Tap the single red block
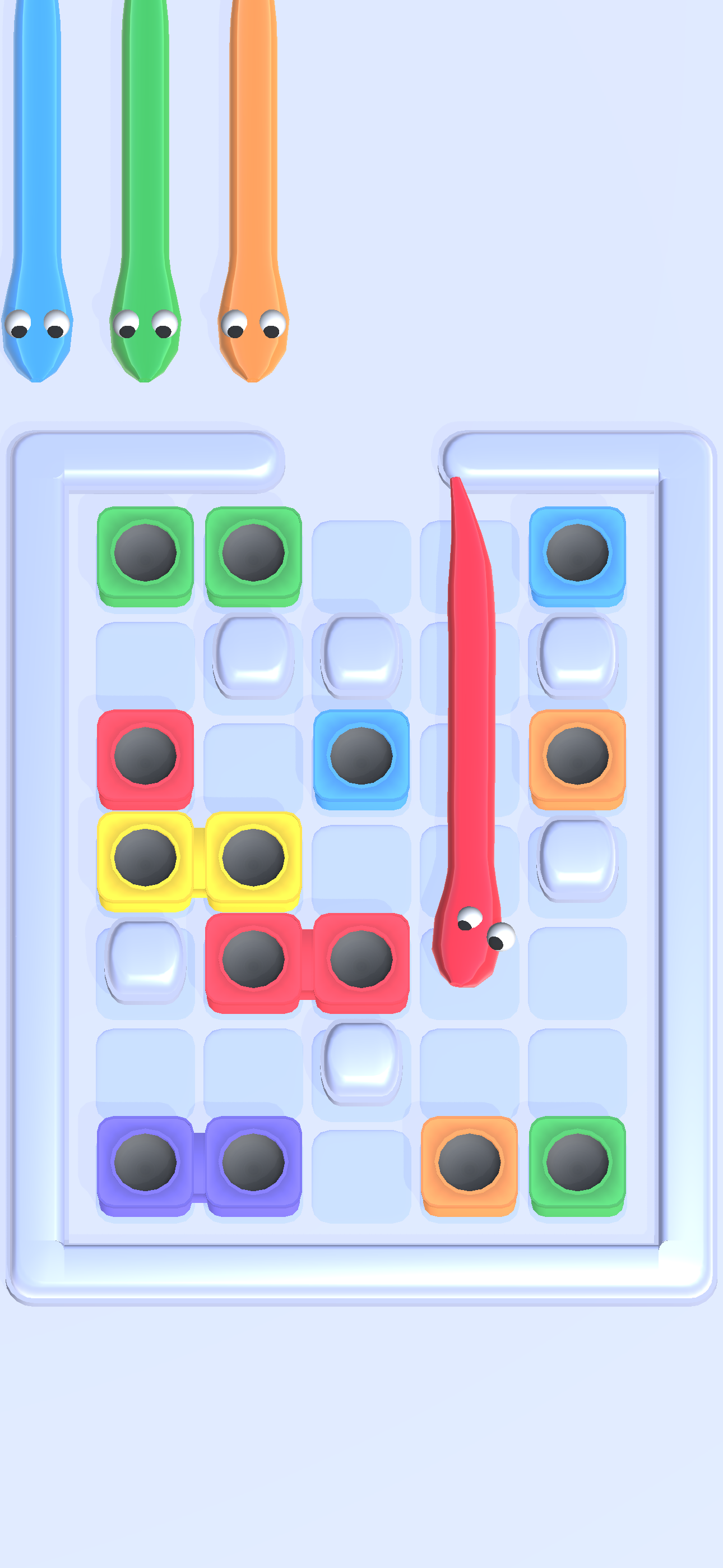Screen dimensions: 723x1568 tap(146, 760)
